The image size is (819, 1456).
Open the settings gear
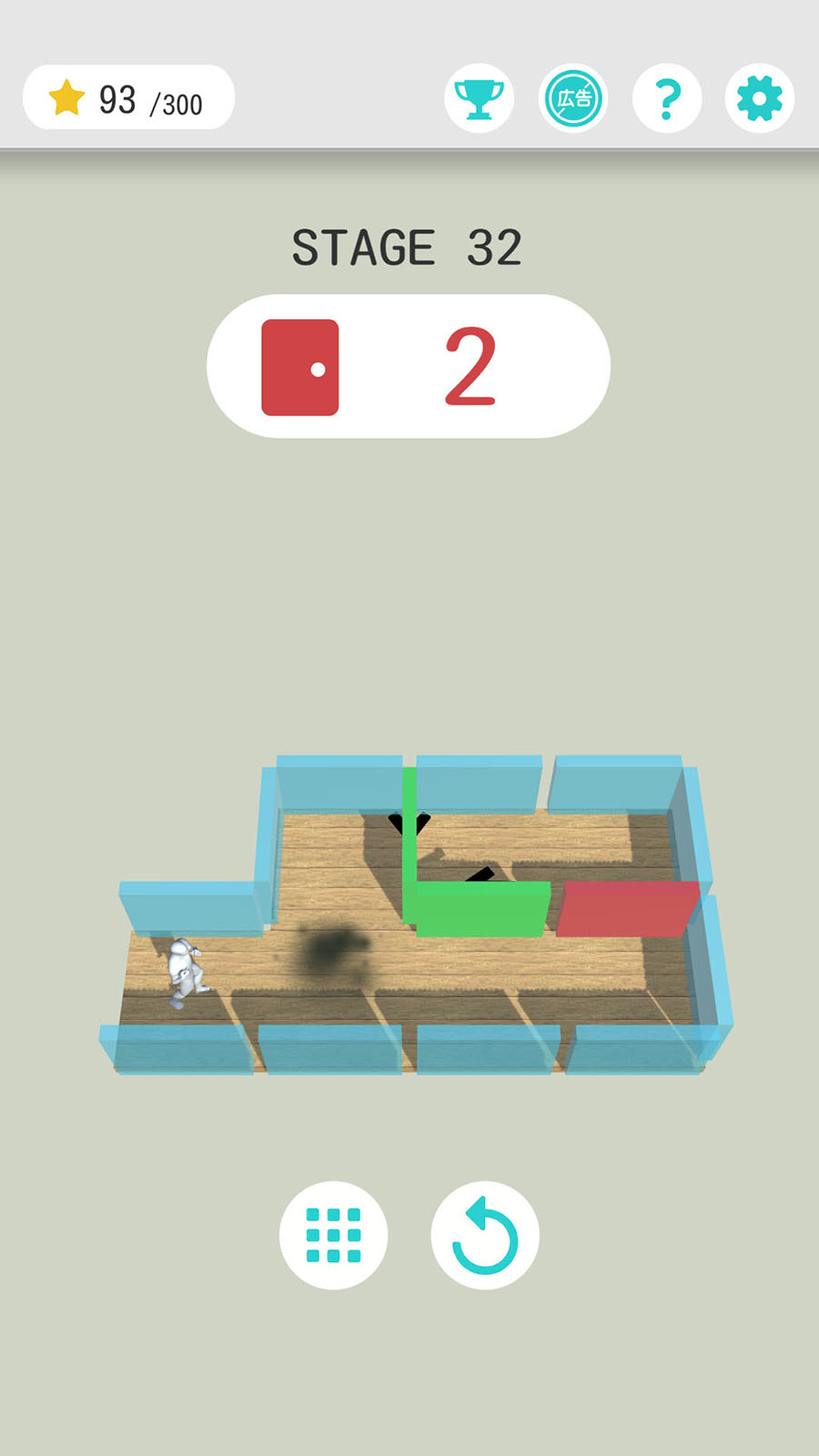click(760, 98)
